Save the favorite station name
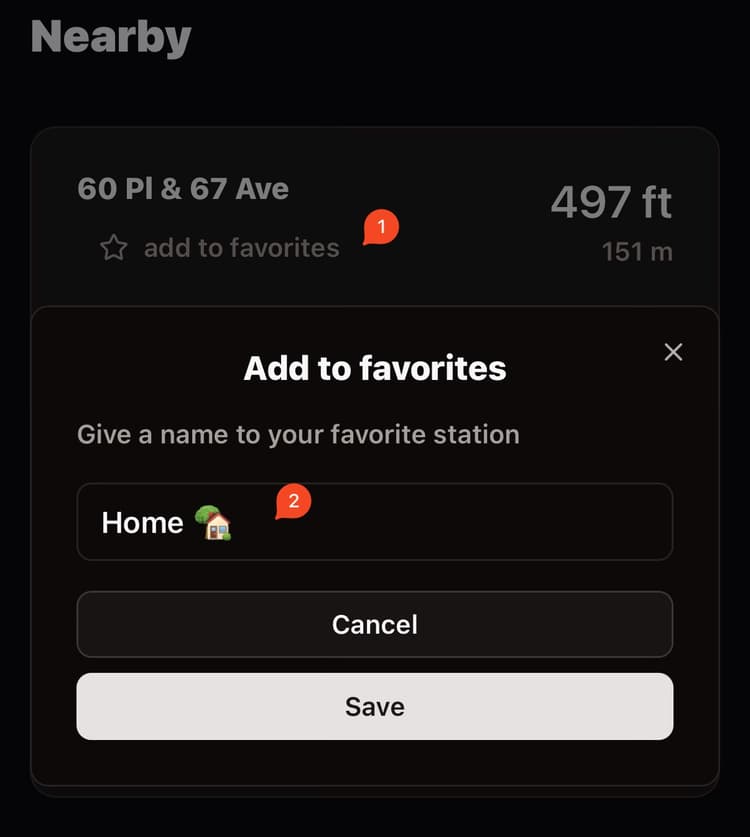The height and width of the screenshot is (837, 750). pos(374,706)
